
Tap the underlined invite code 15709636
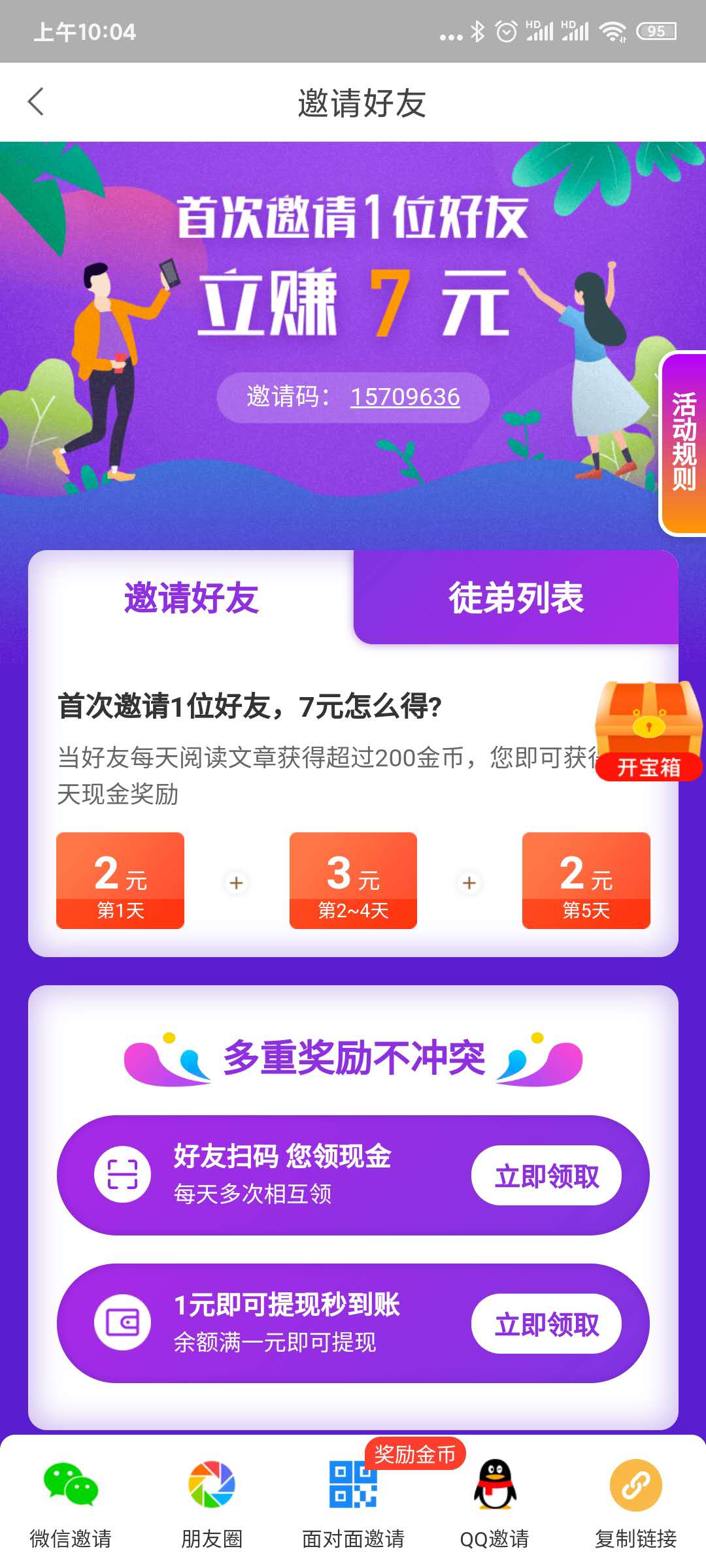coord(405,397)
